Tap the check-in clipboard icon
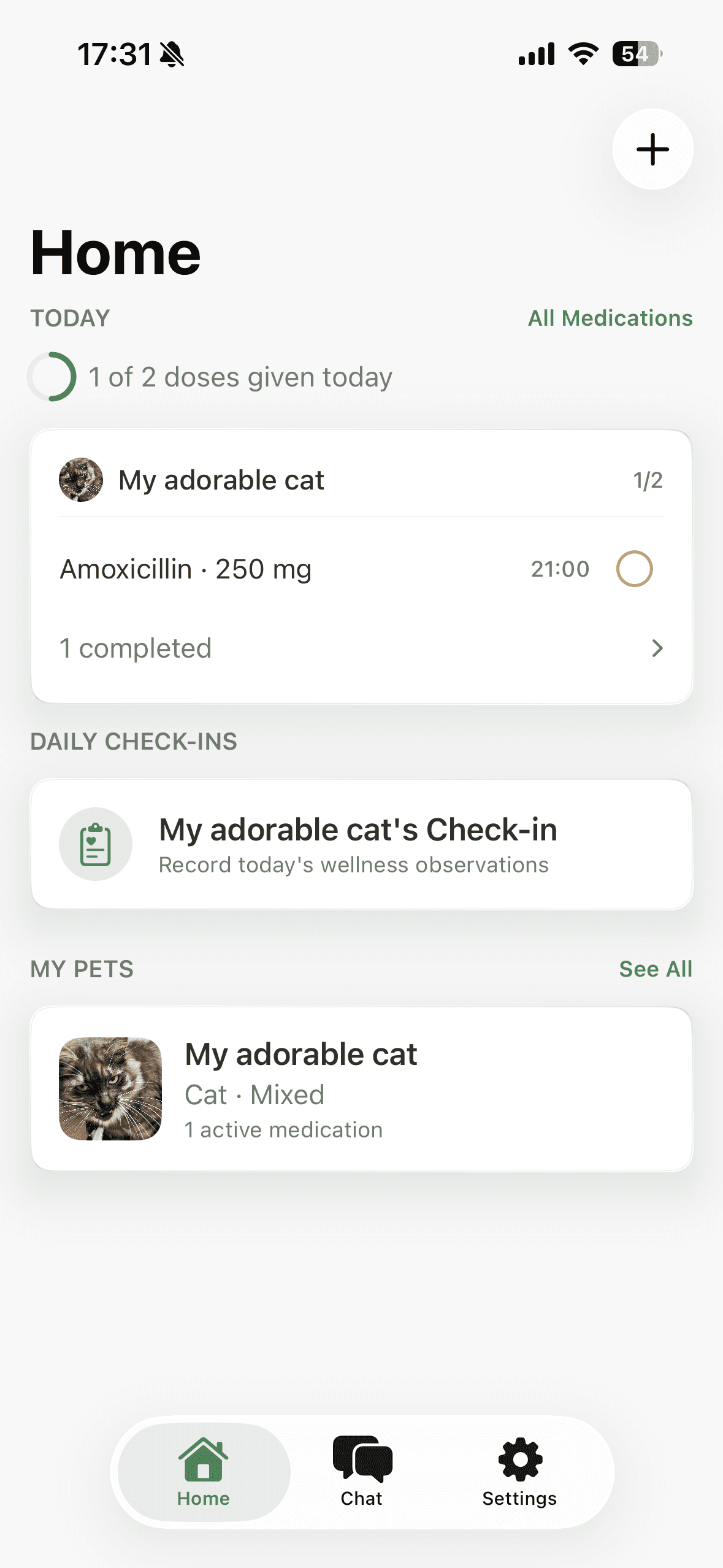This screenshot has height=1568, width=723. (x=95, y=844)
